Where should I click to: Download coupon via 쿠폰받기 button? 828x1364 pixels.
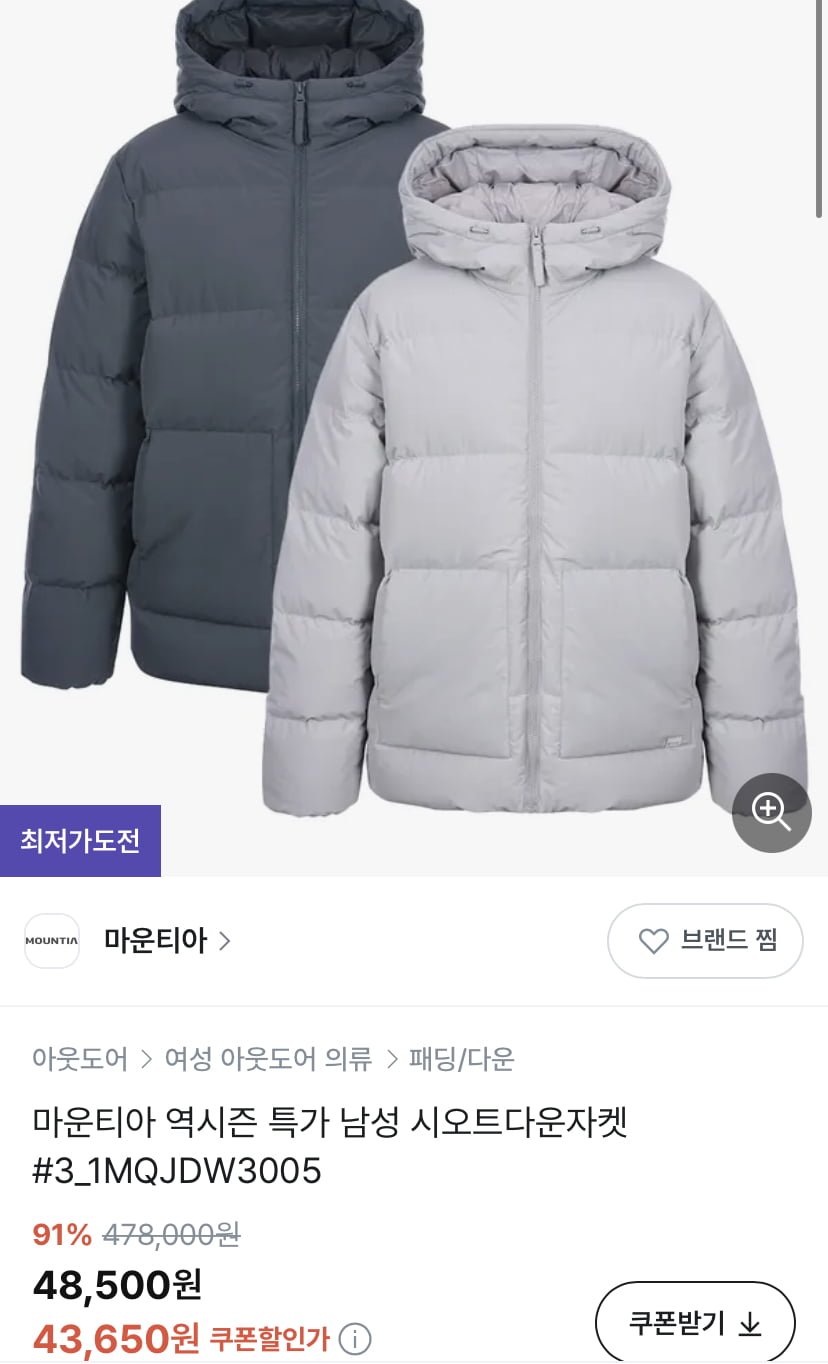[x=695, y=1324]
